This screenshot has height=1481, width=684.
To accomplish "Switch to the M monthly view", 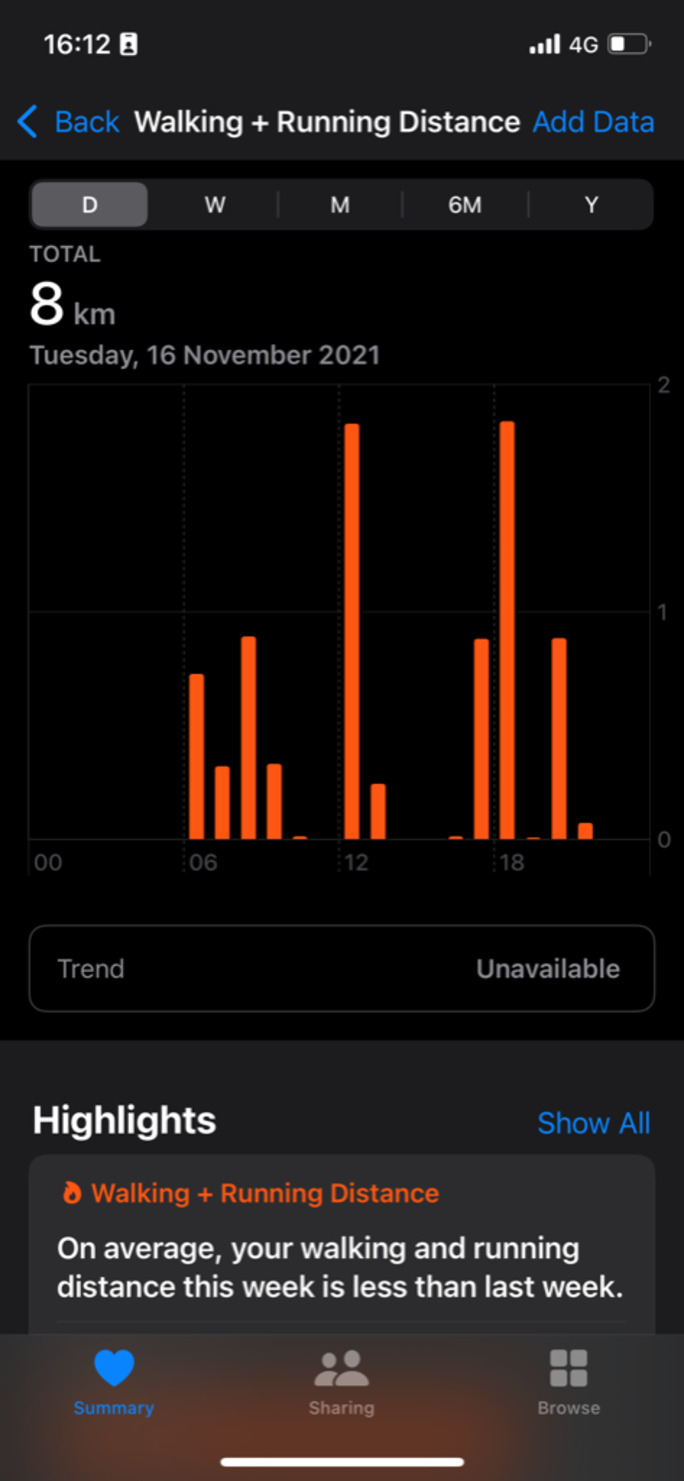I will 340,205.
